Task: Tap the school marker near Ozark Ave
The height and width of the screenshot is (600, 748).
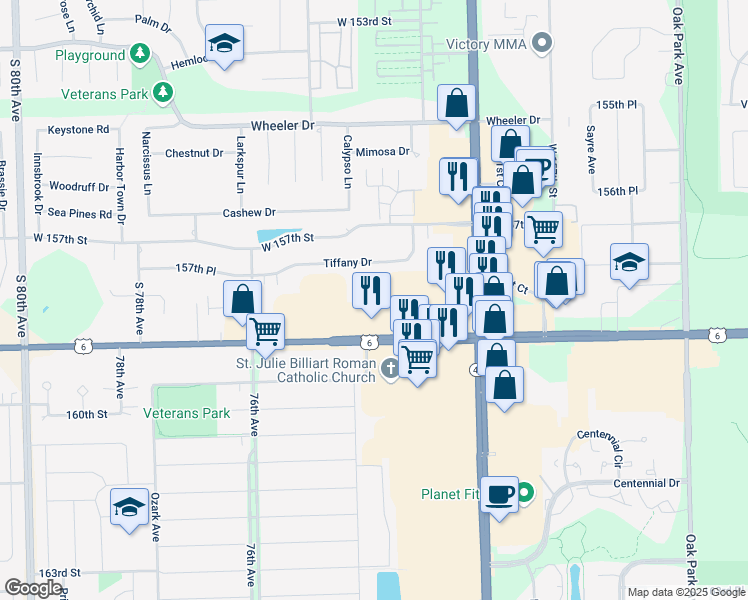Action: click(x=129, y=508)
